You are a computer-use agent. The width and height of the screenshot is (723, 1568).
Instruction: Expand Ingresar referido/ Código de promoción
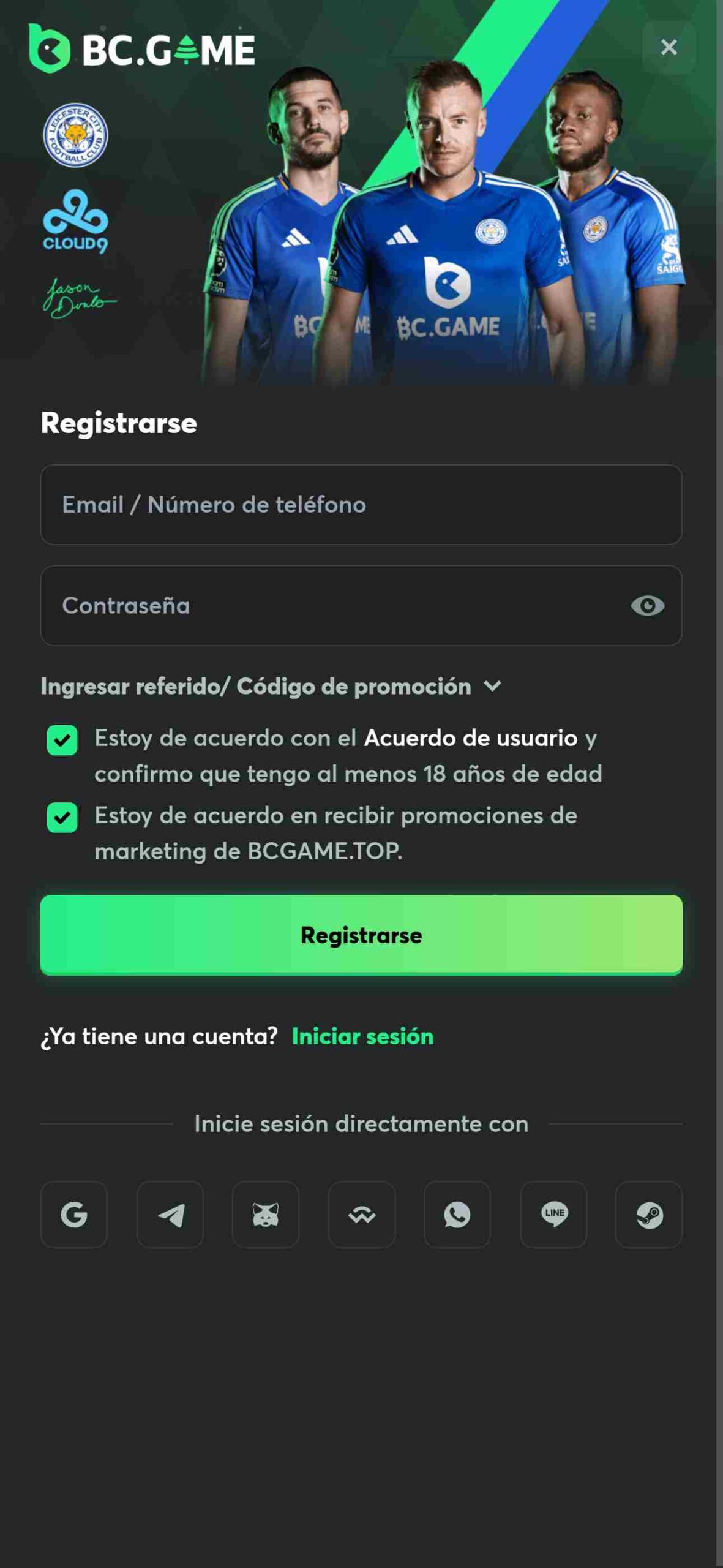point(271,686)
